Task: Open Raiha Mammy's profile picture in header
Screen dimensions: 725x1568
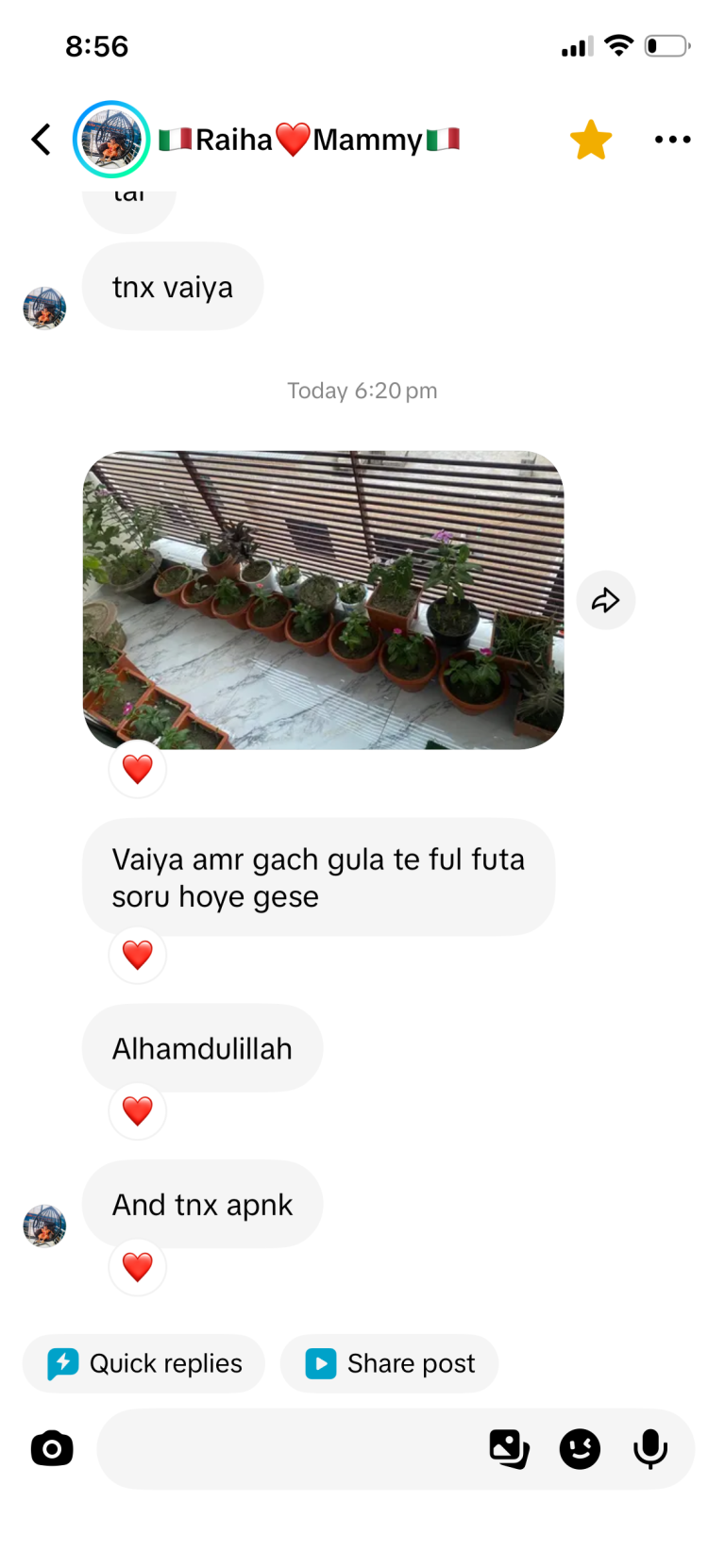Action: pos(111,140)
